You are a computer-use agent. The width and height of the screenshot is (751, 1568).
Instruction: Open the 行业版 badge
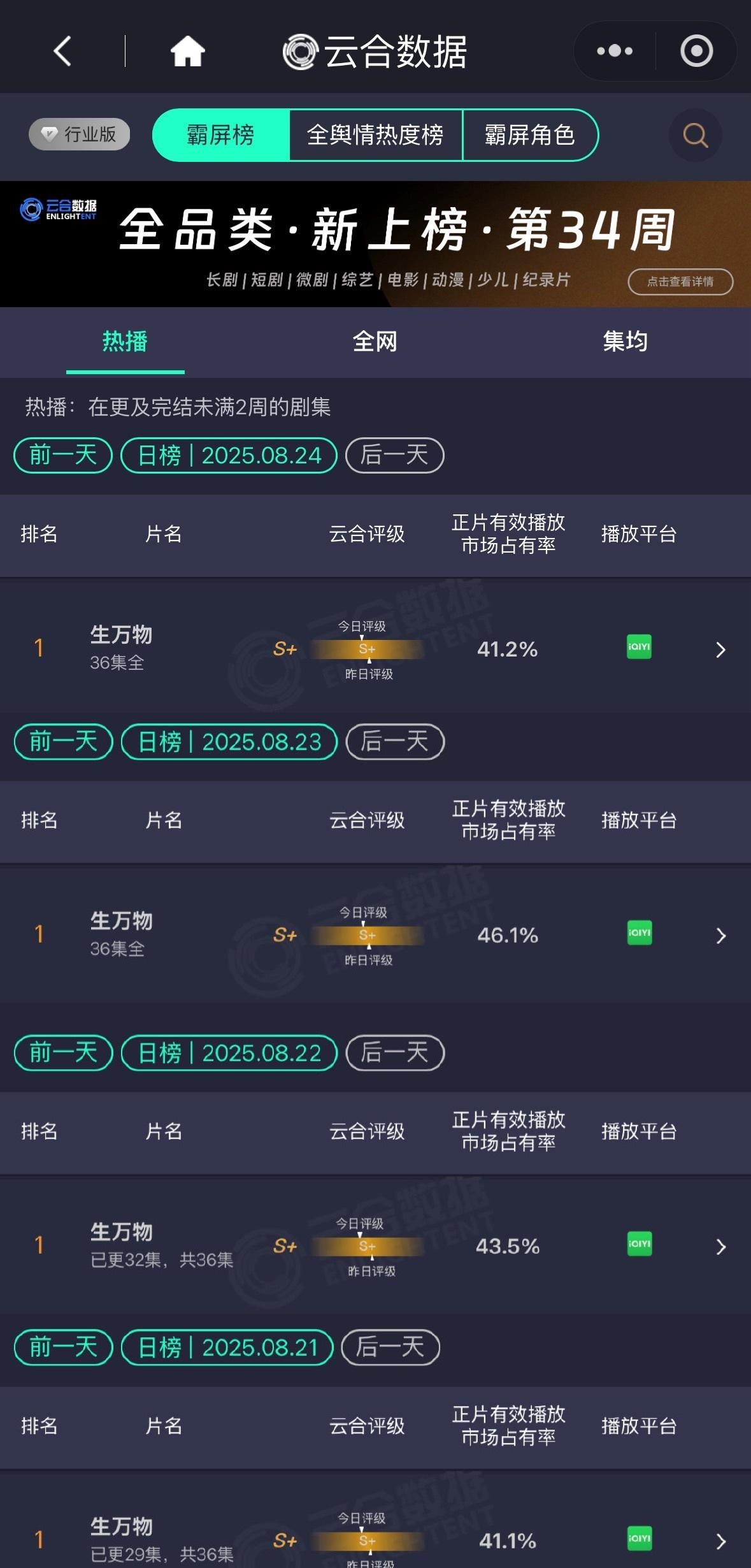coord(80,134)
